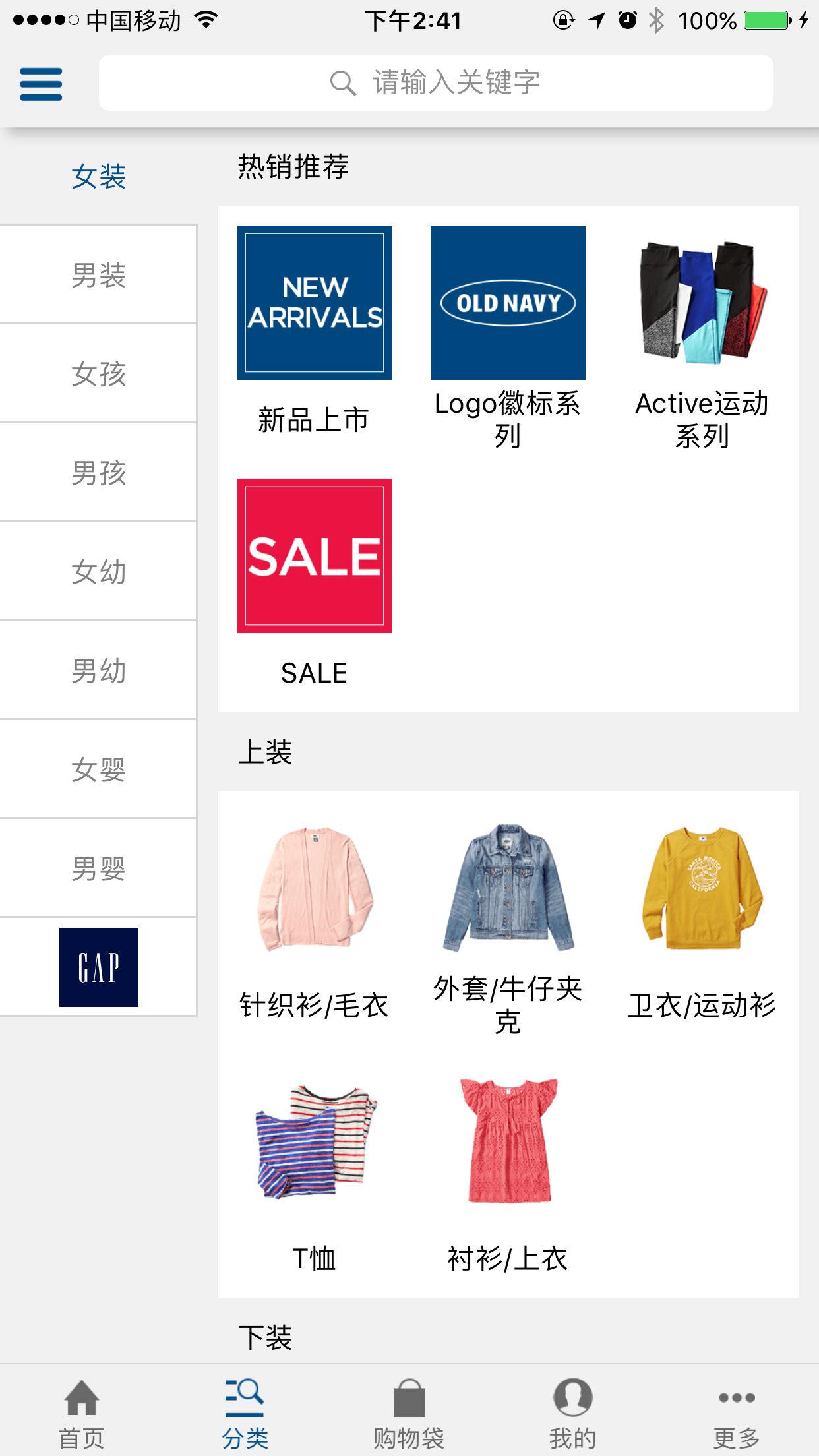Tap the 首页 home icon
The height and width of the screenshot is (1456, 819).
tap(82, 1398)
